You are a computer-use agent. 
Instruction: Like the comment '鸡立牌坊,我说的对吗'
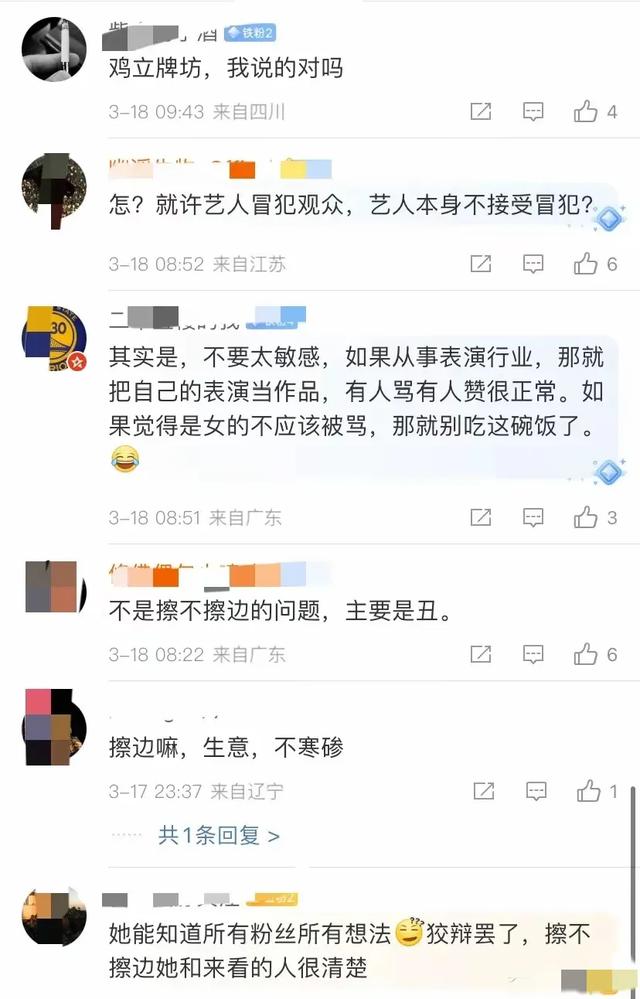[x=586, y=112]
